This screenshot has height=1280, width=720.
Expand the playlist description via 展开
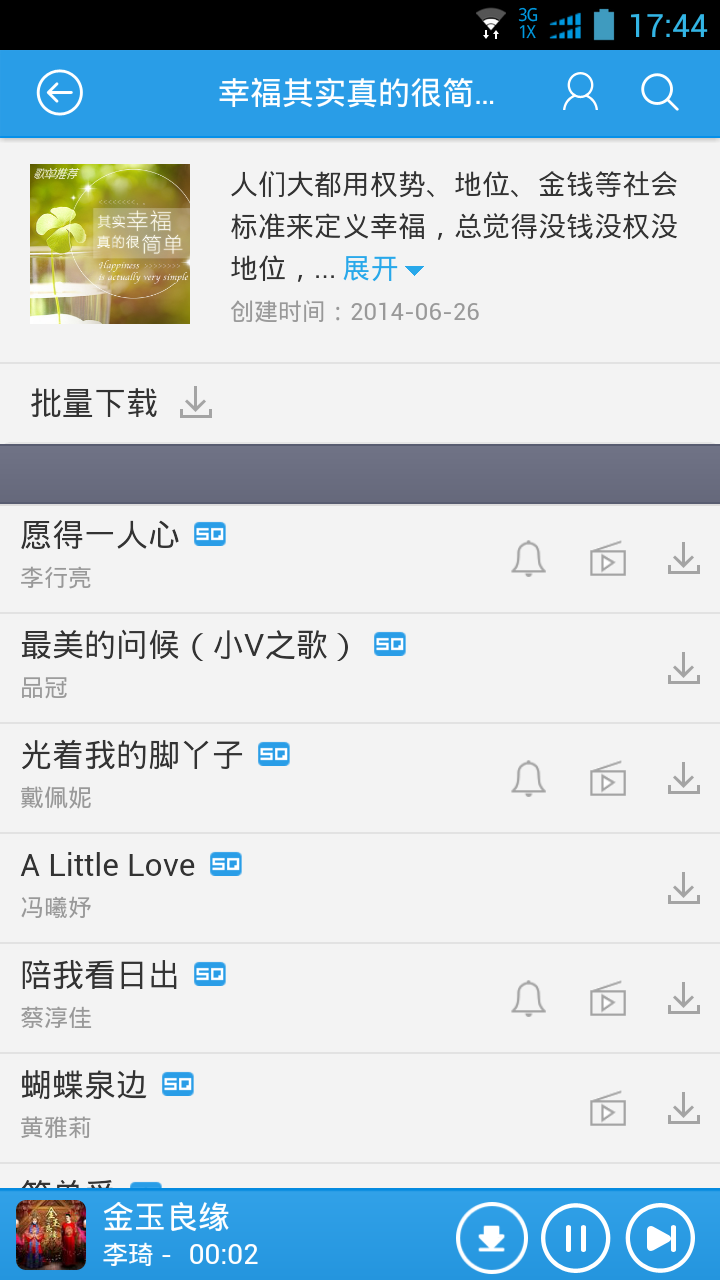(x=384, y=269)
